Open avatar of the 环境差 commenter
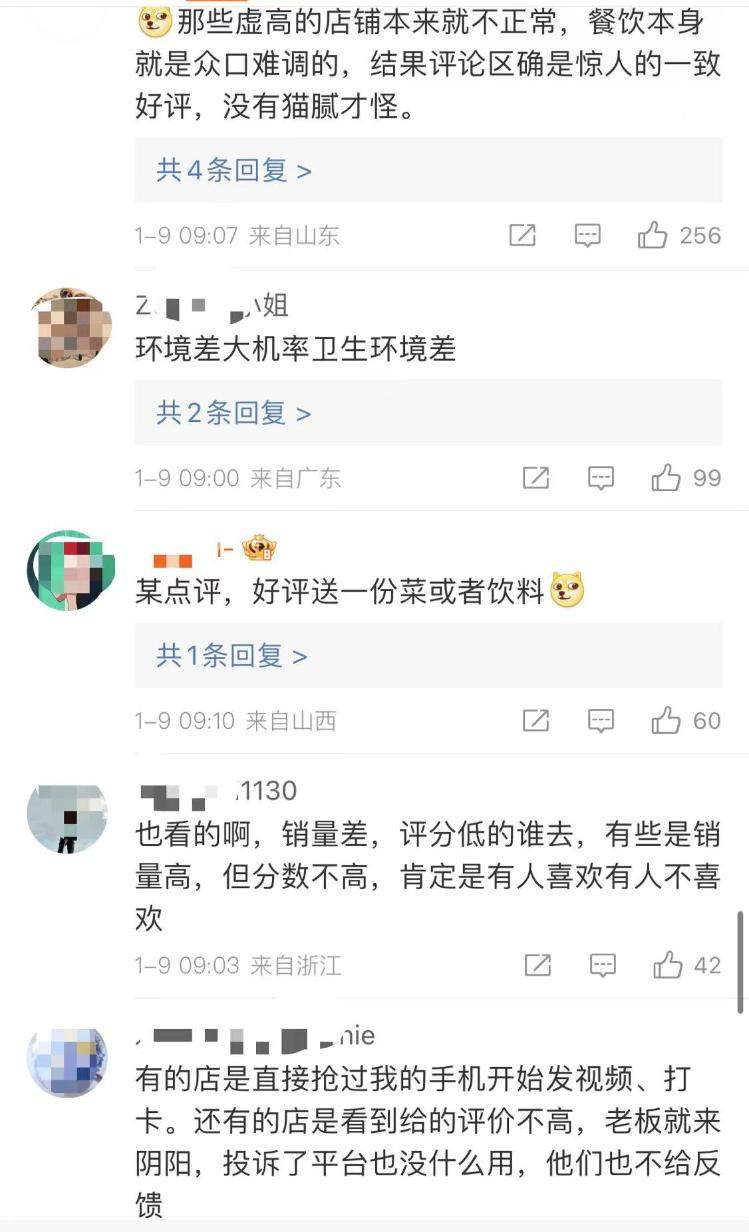This screenshot has height=1232, width=749. click(67, 328)
